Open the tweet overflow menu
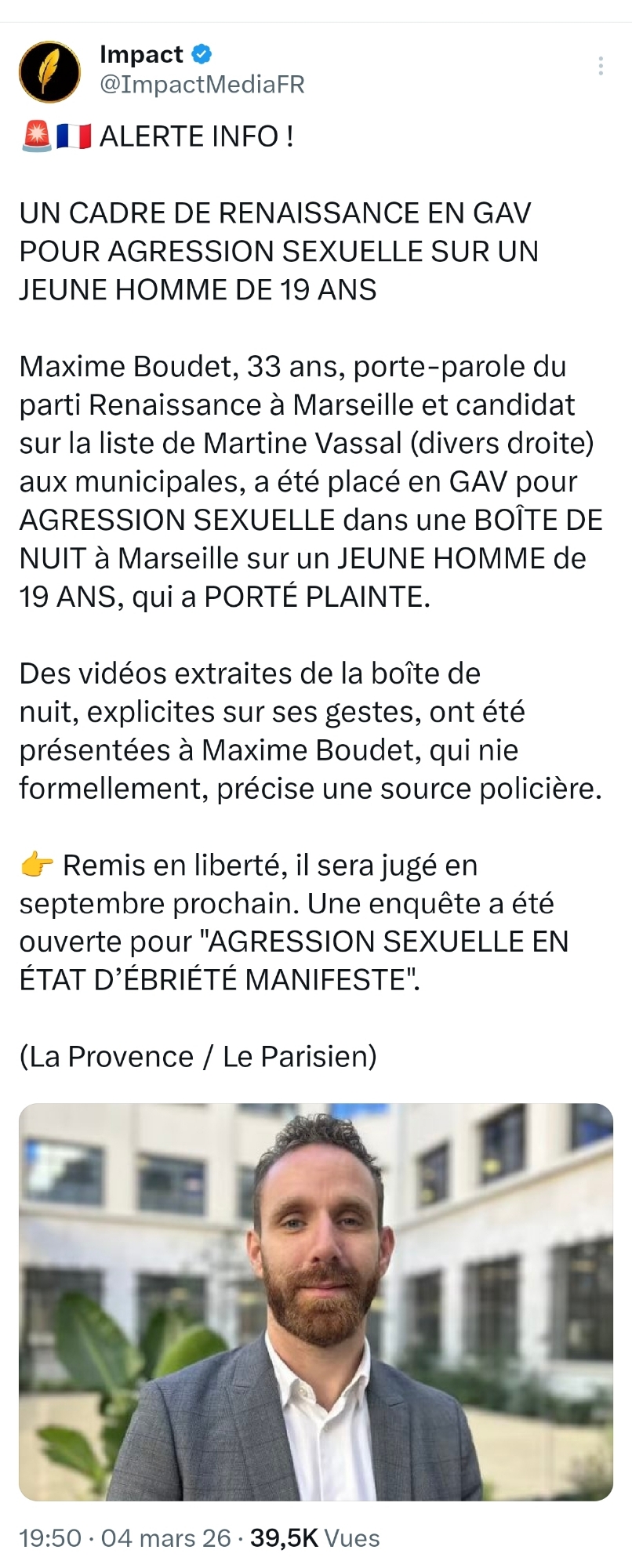Screen dimensions: 632x1568 601,66
